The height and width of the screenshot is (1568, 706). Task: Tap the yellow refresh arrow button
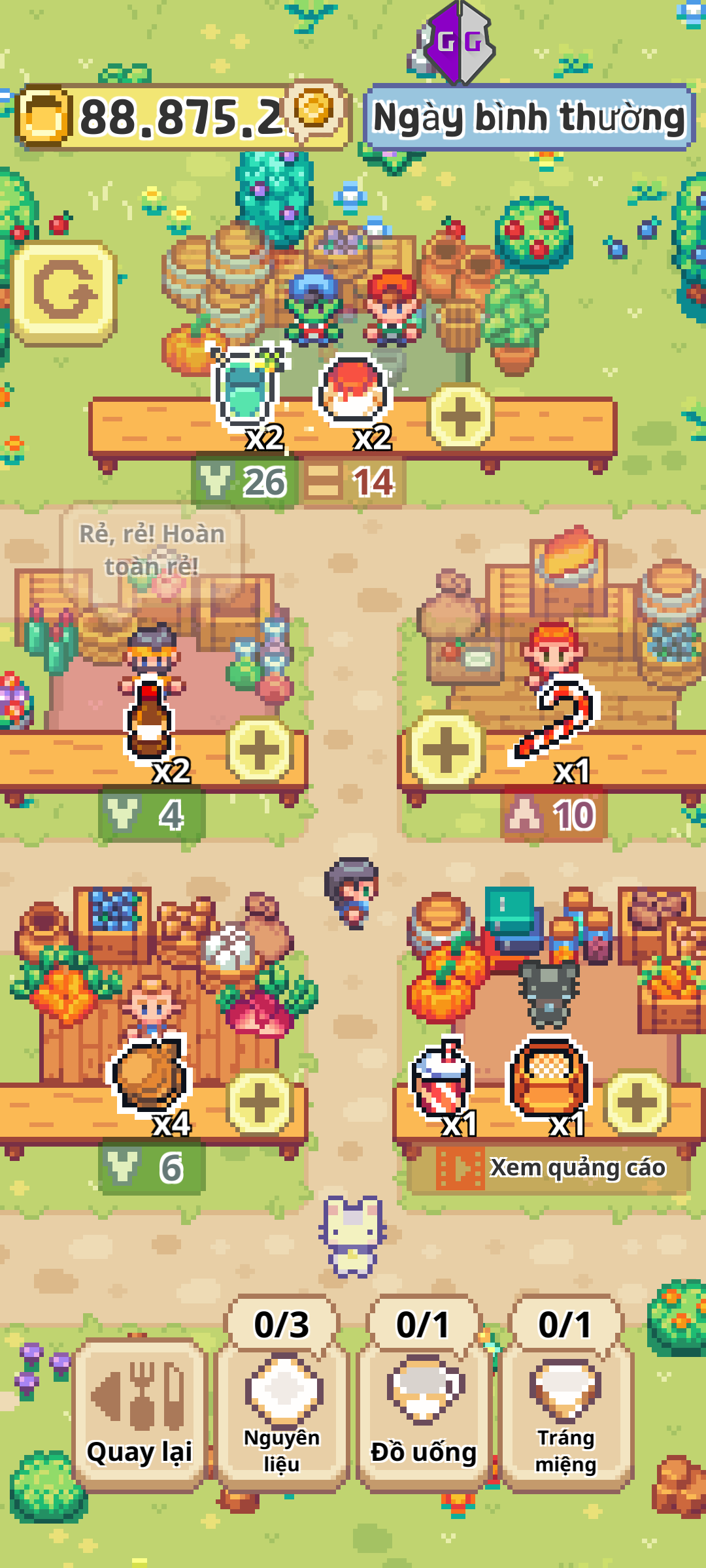pyautogui.click(x=64, y=291)
